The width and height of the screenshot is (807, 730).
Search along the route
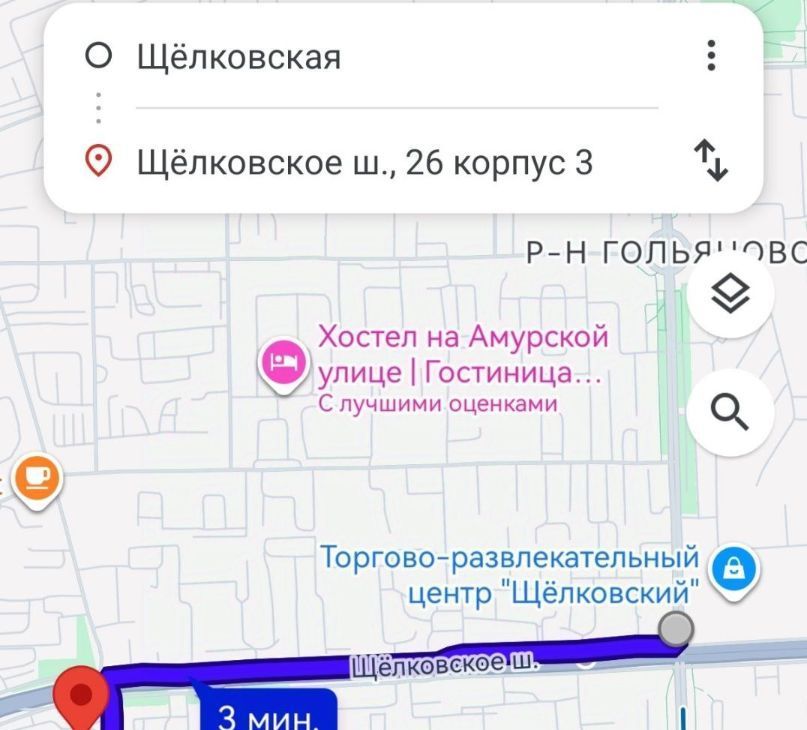730,410
